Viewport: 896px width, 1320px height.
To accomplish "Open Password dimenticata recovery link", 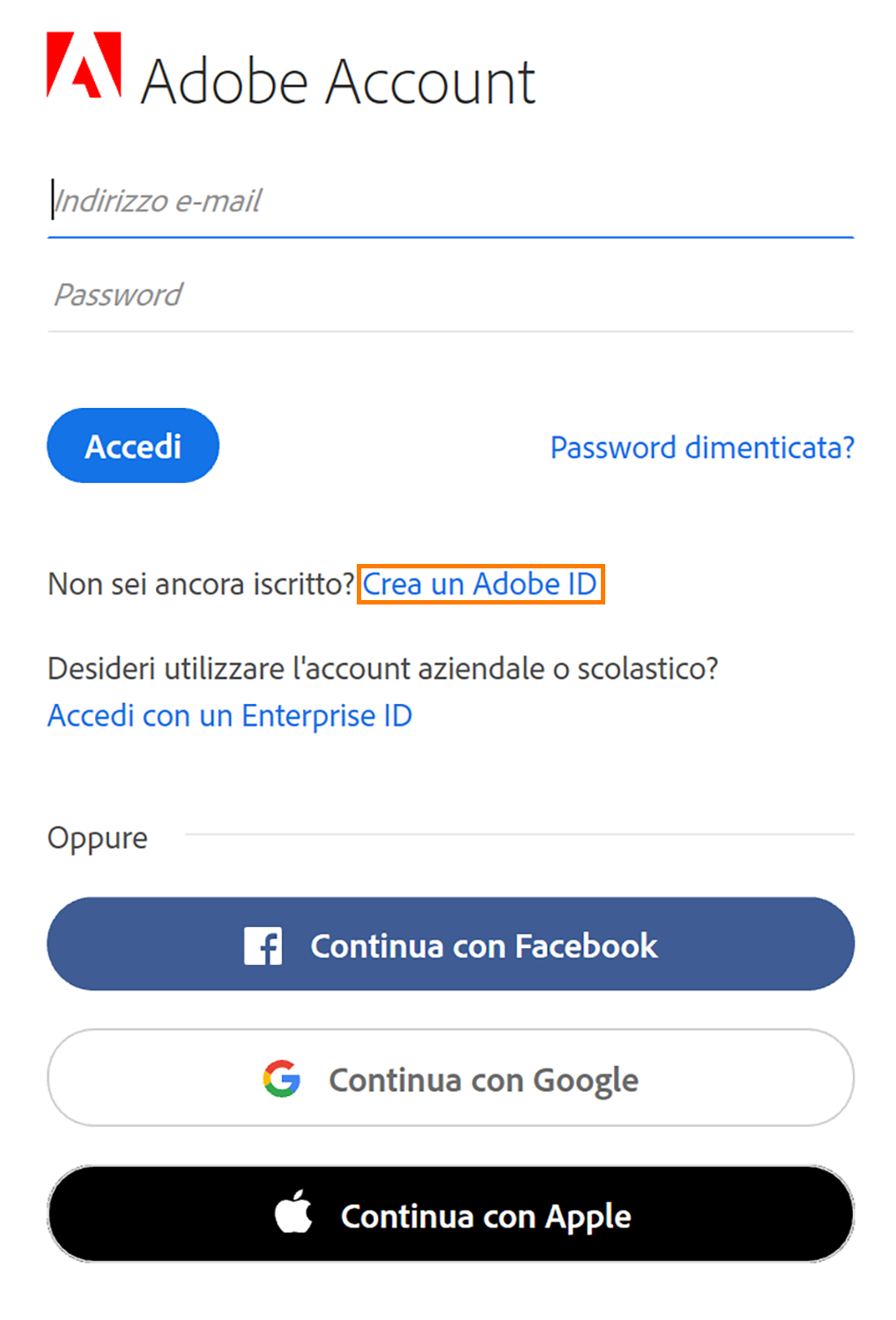I will click(x=701, y=448).
